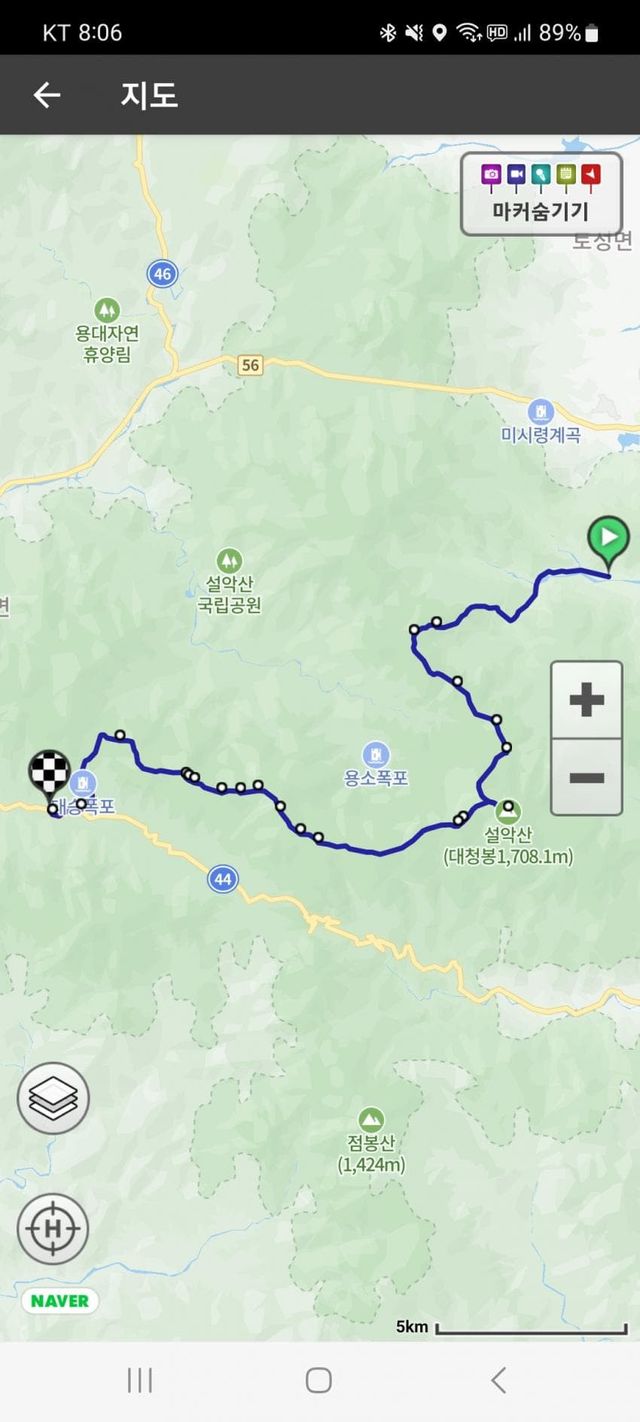Open the 설악산 대청봉 peak marker

[x=510, y=809]
